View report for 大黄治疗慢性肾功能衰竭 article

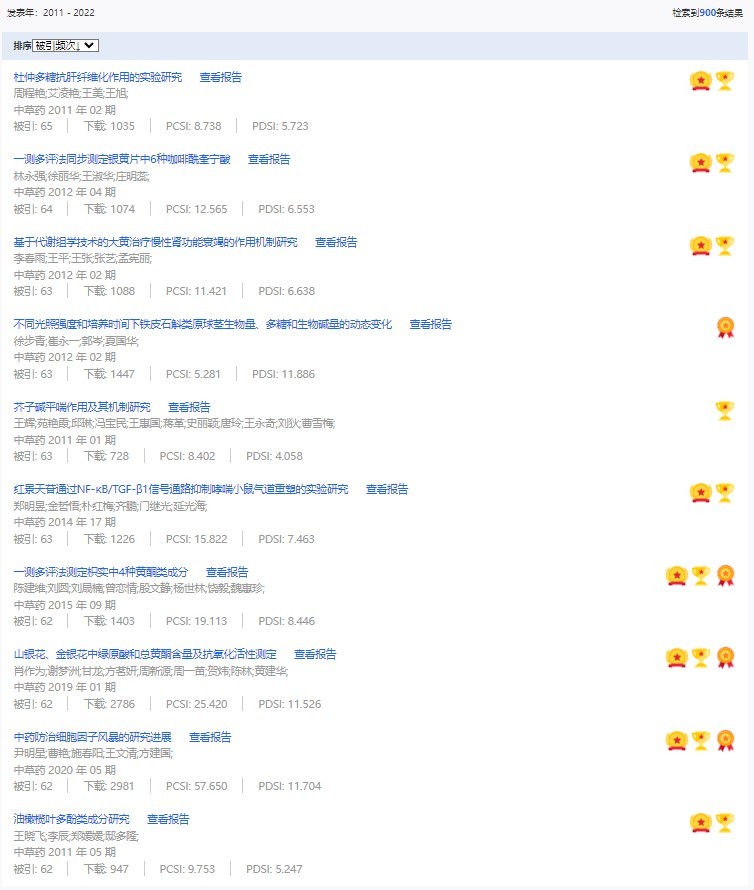(x=336, y=242)
